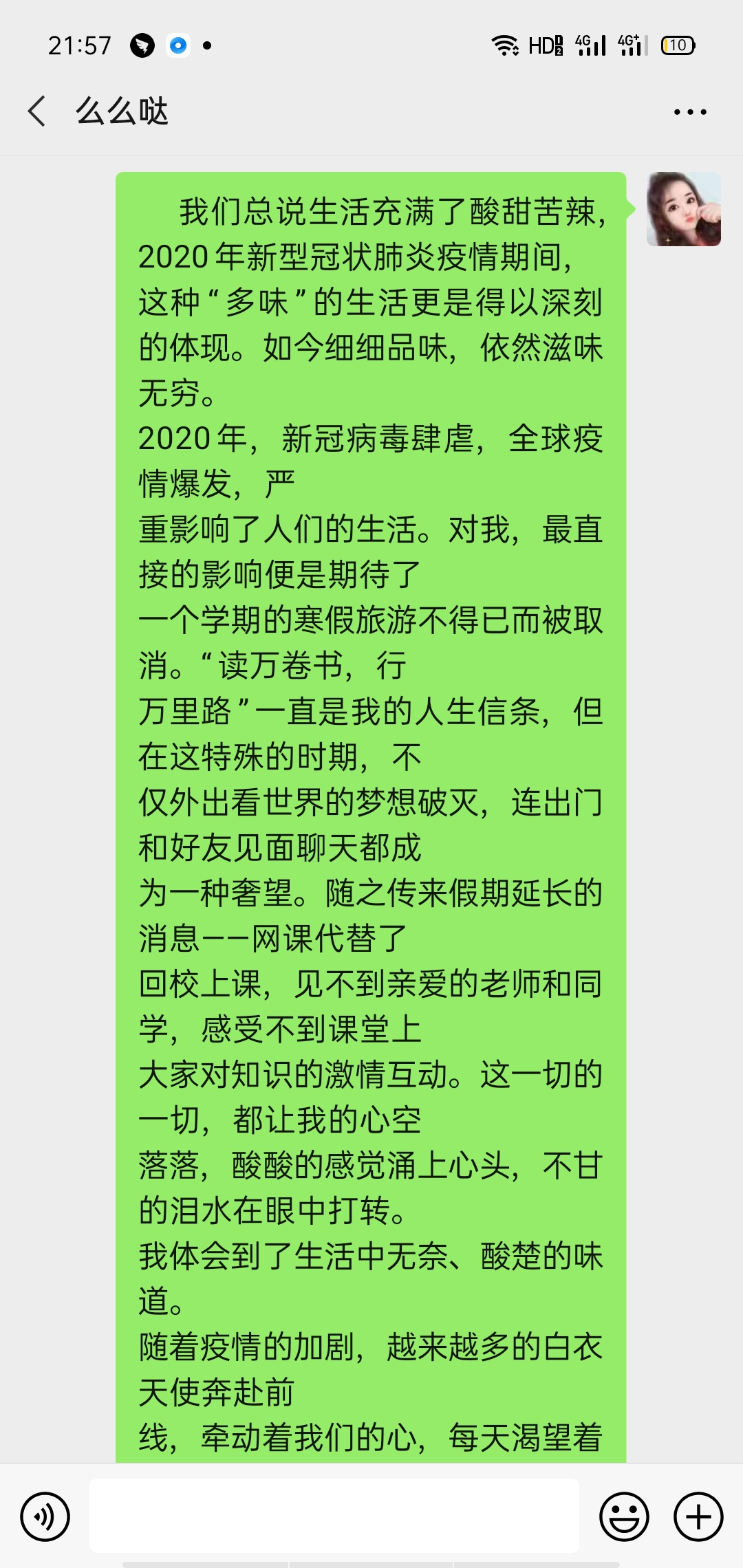Open the emoji sticker panel
Screen dimensions: 743x1568
pos(624,1516)
